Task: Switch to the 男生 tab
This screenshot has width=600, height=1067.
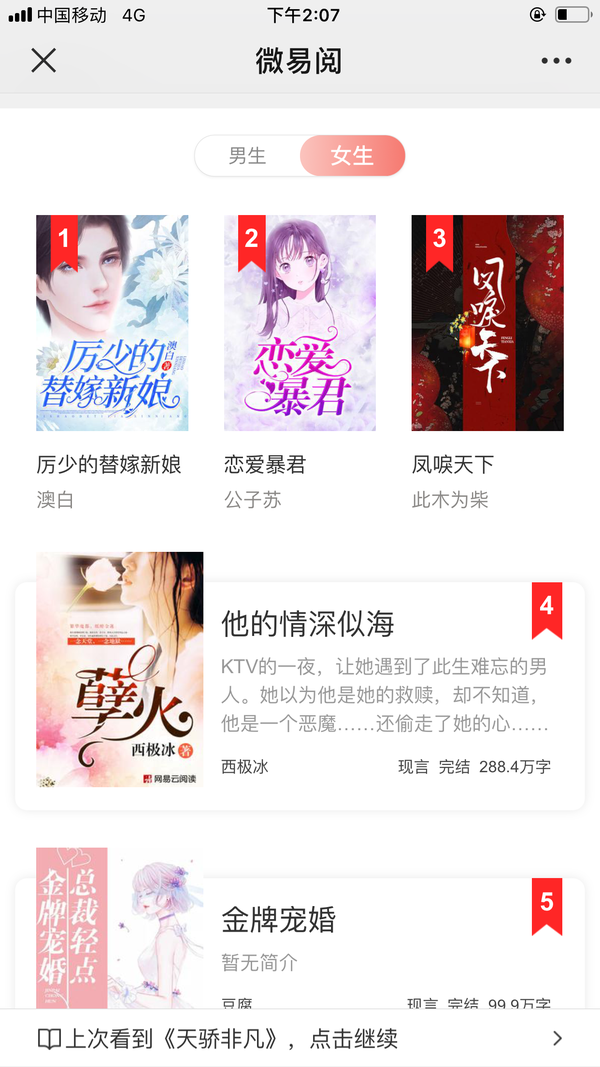Action: coord(248,156)
